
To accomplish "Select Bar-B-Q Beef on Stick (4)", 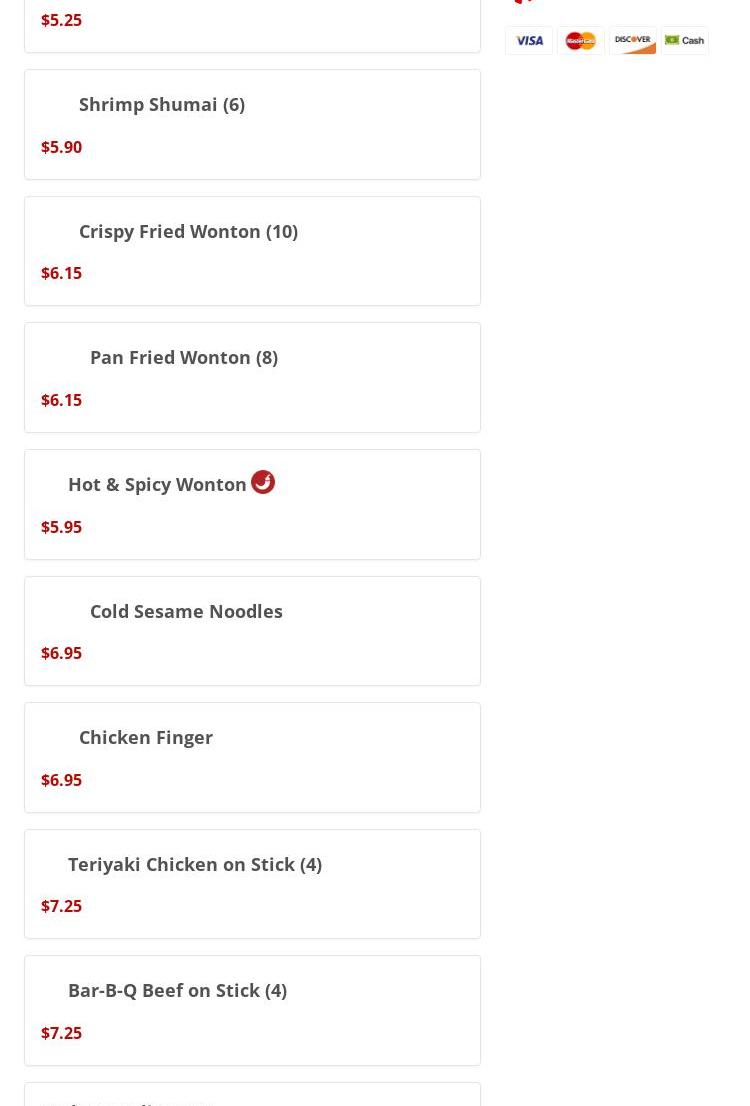I will (177, 991).
